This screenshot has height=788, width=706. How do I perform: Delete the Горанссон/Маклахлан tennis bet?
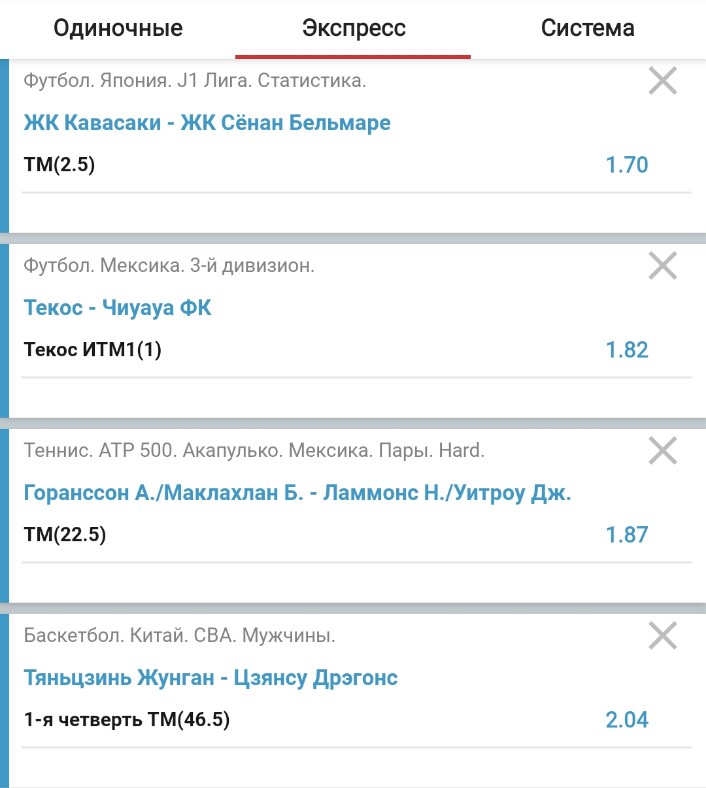click(663, 451)
